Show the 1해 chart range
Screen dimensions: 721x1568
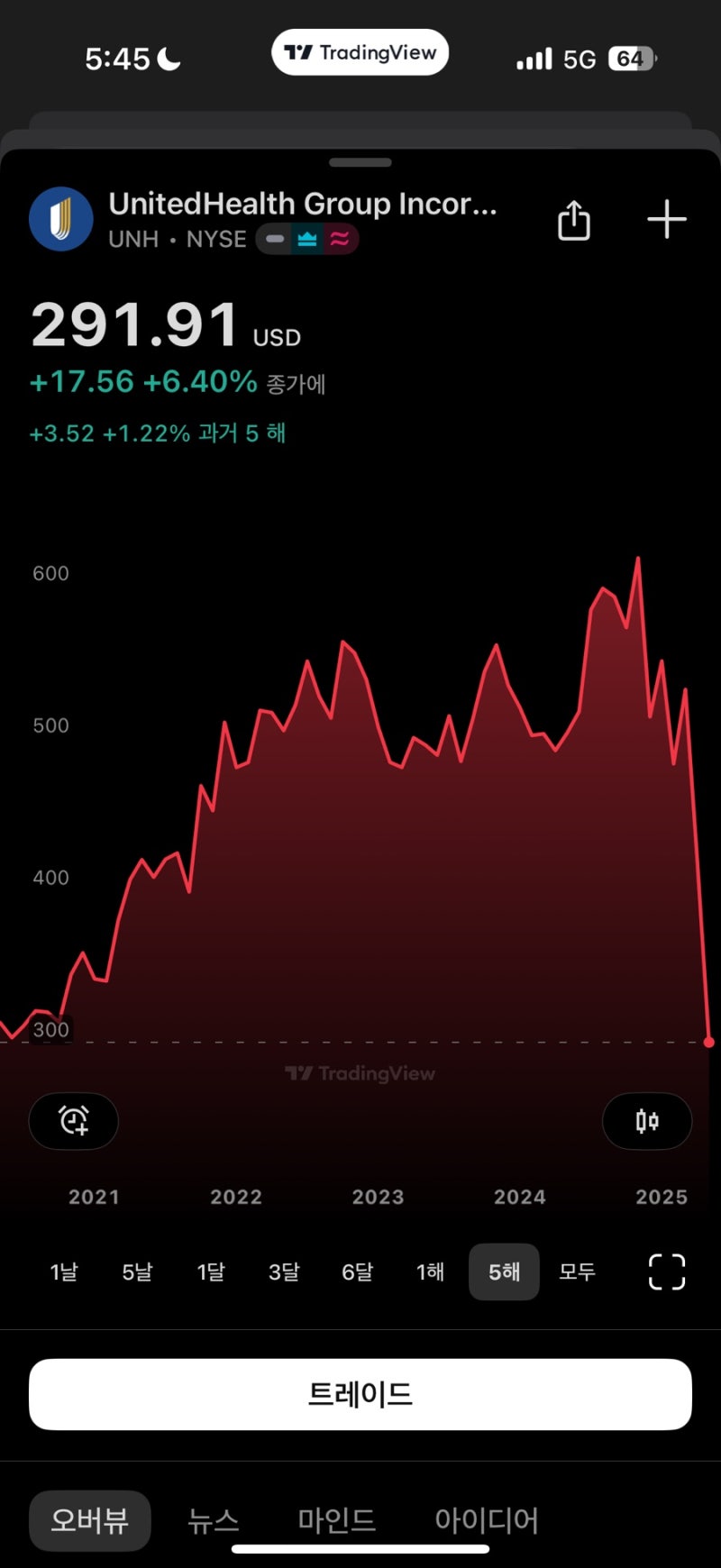click(430, 1272)
